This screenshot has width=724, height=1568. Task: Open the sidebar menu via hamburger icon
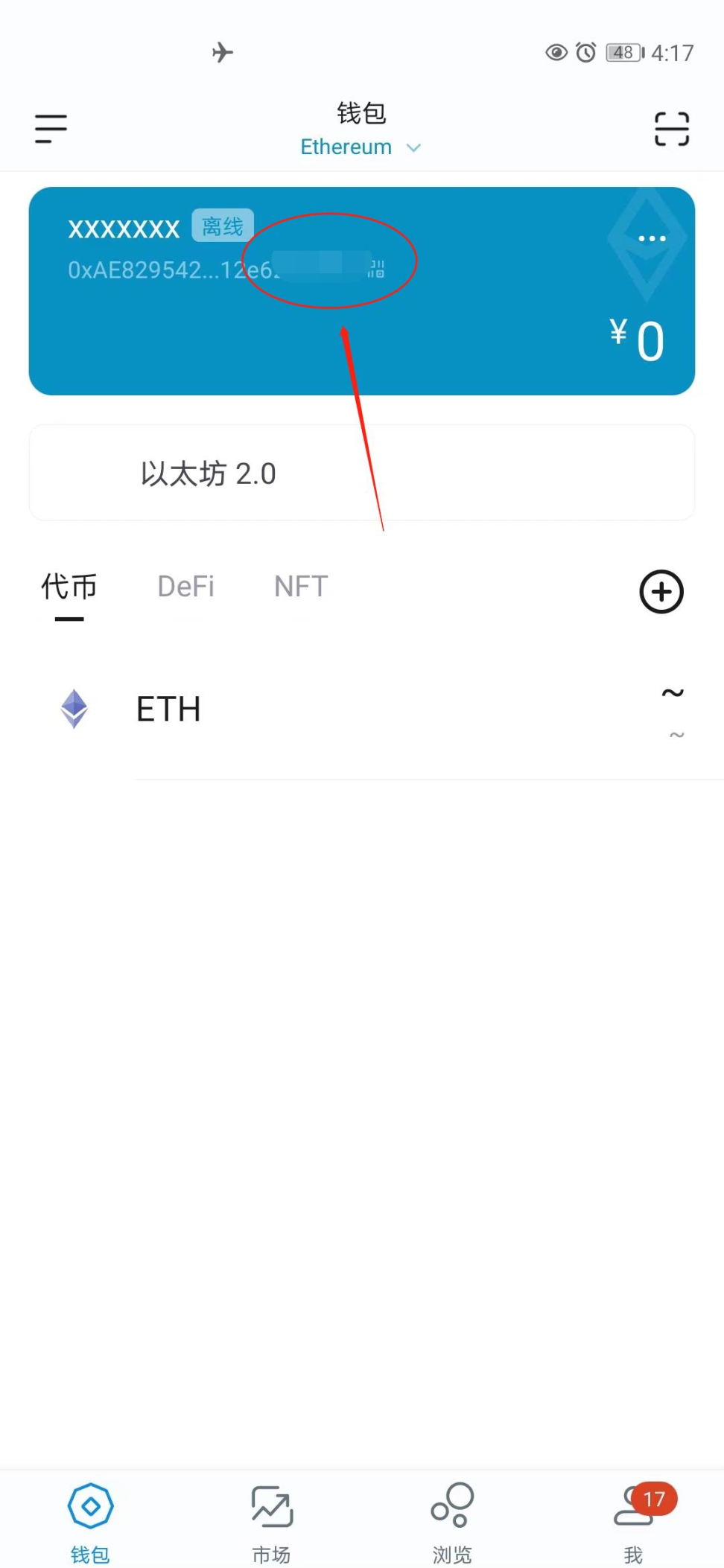(x=50, y=128)
